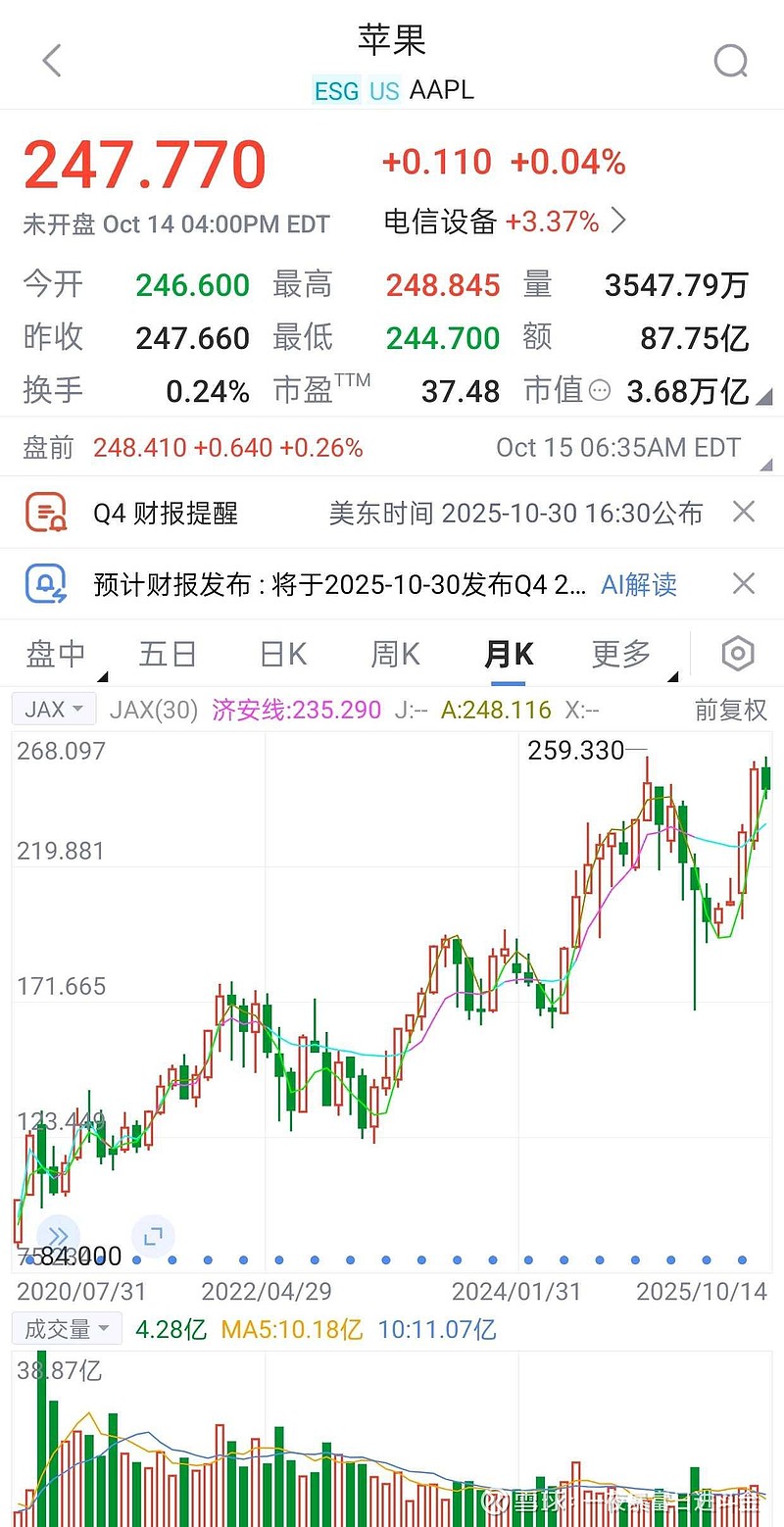The height and width of the screenshot is (1527, 784).
Task: Tap the 电信设备 sector link
Action: coord(439,222)
